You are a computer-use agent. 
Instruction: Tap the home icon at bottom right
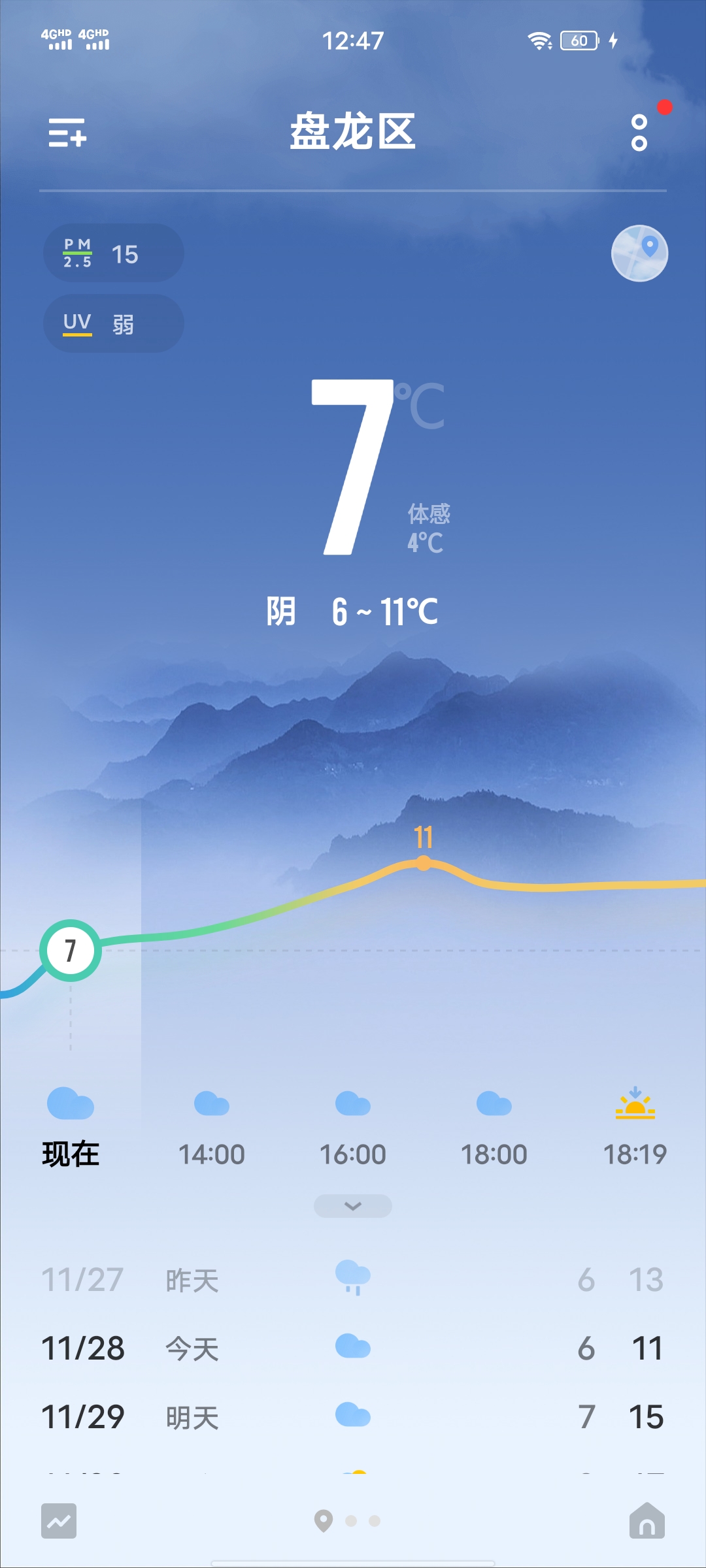pos(647,1521)
